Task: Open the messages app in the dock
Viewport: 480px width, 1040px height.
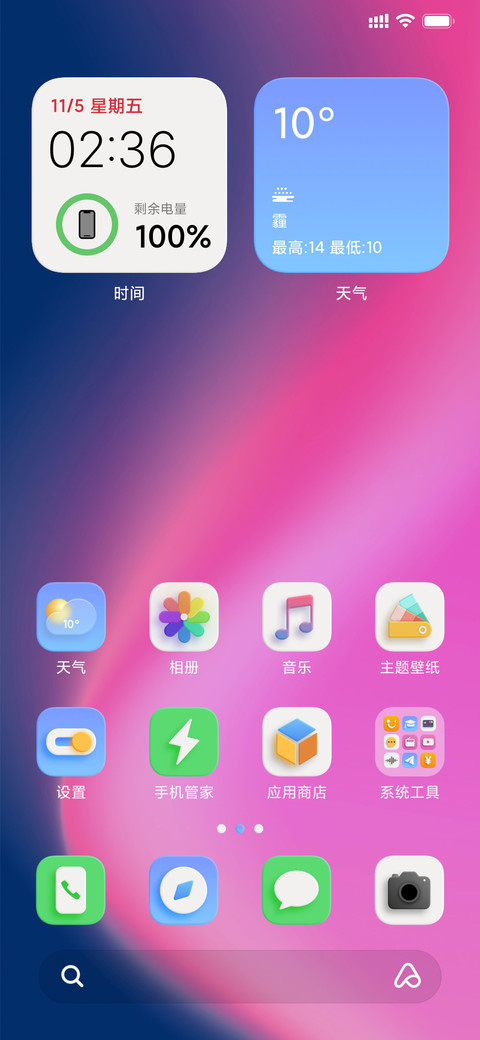Action: coord(297,890)
